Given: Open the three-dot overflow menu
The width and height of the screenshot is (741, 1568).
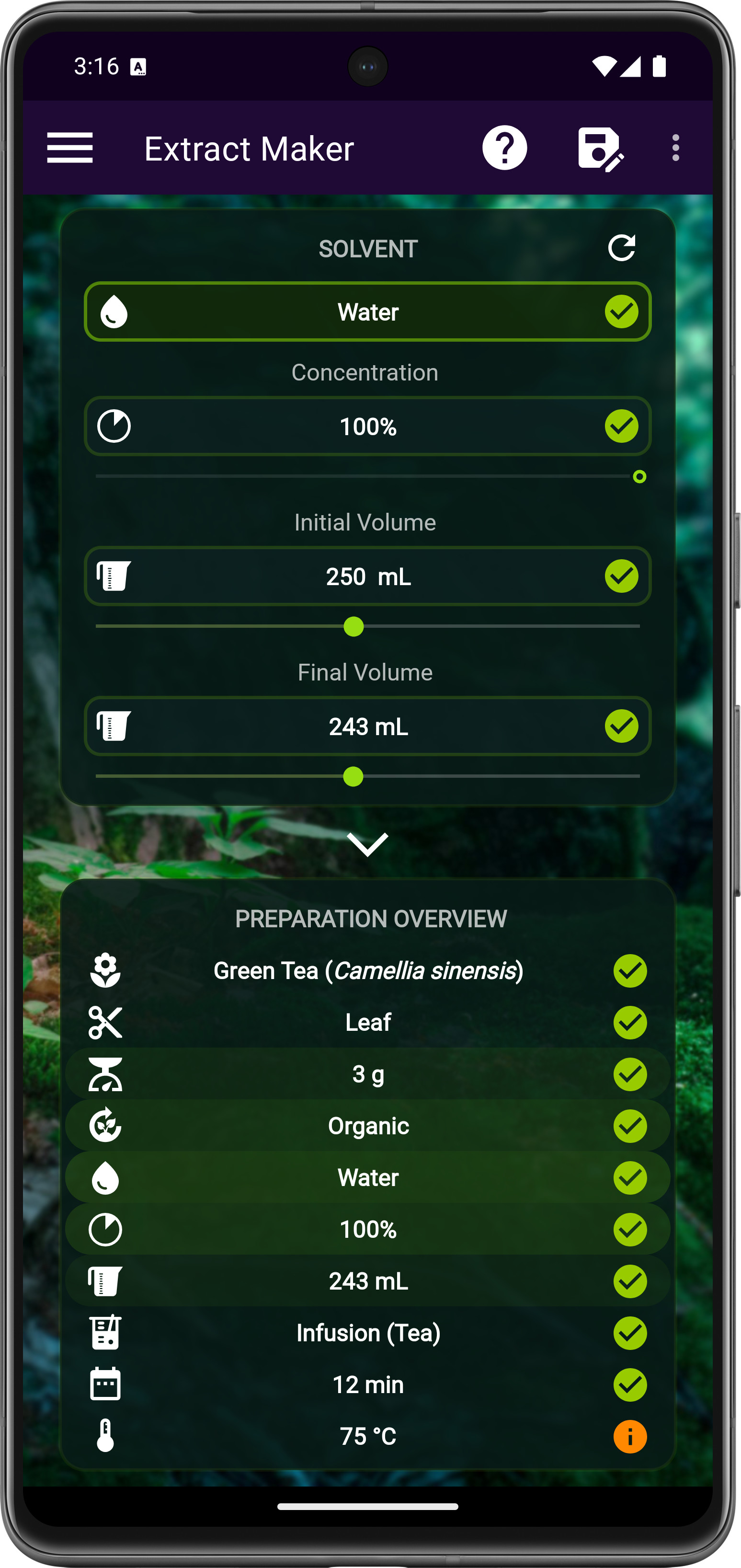Looking at the screenshot, I should [x=675, y=148].
